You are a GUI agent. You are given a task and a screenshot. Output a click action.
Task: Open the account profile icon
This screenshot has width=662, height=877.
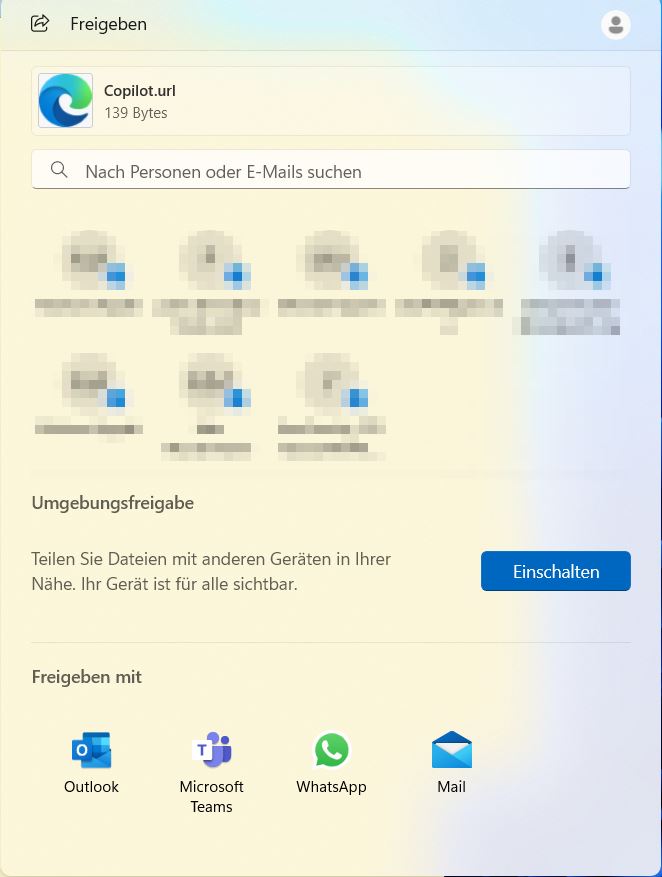616,25
